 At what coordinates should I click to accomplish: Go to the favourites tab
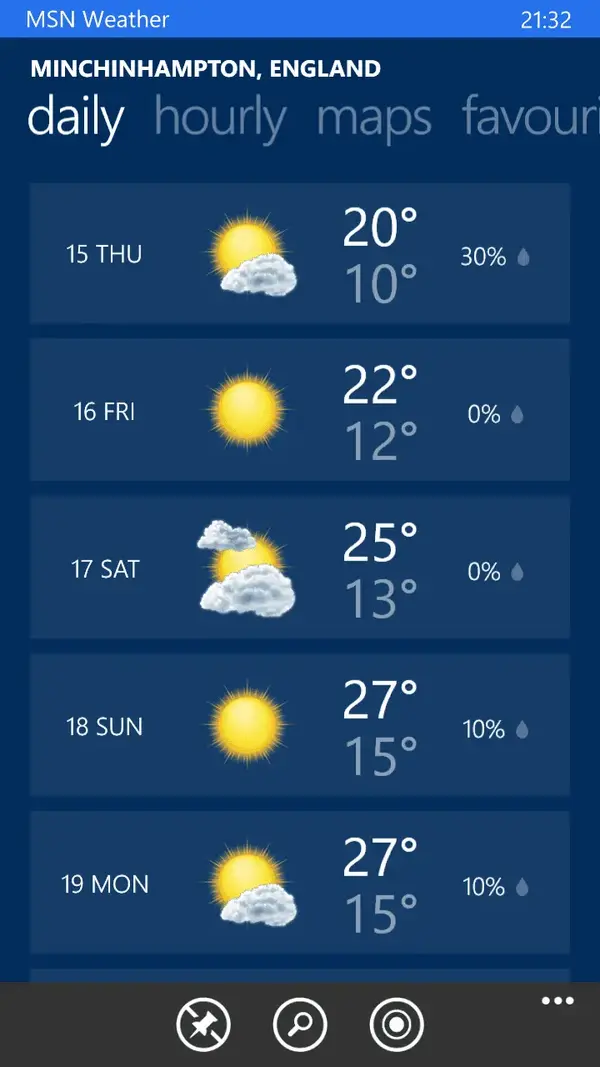tap(530, 118)
